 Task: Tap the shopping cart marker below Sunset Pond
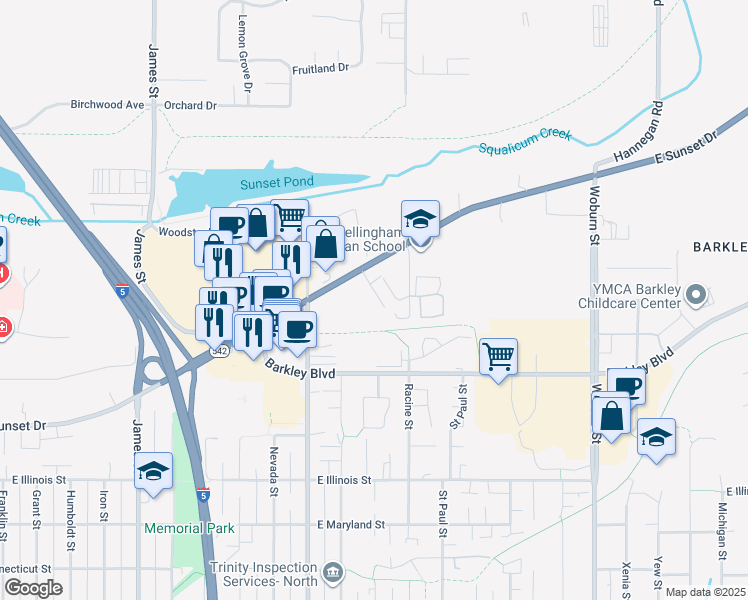click(289, 216)
